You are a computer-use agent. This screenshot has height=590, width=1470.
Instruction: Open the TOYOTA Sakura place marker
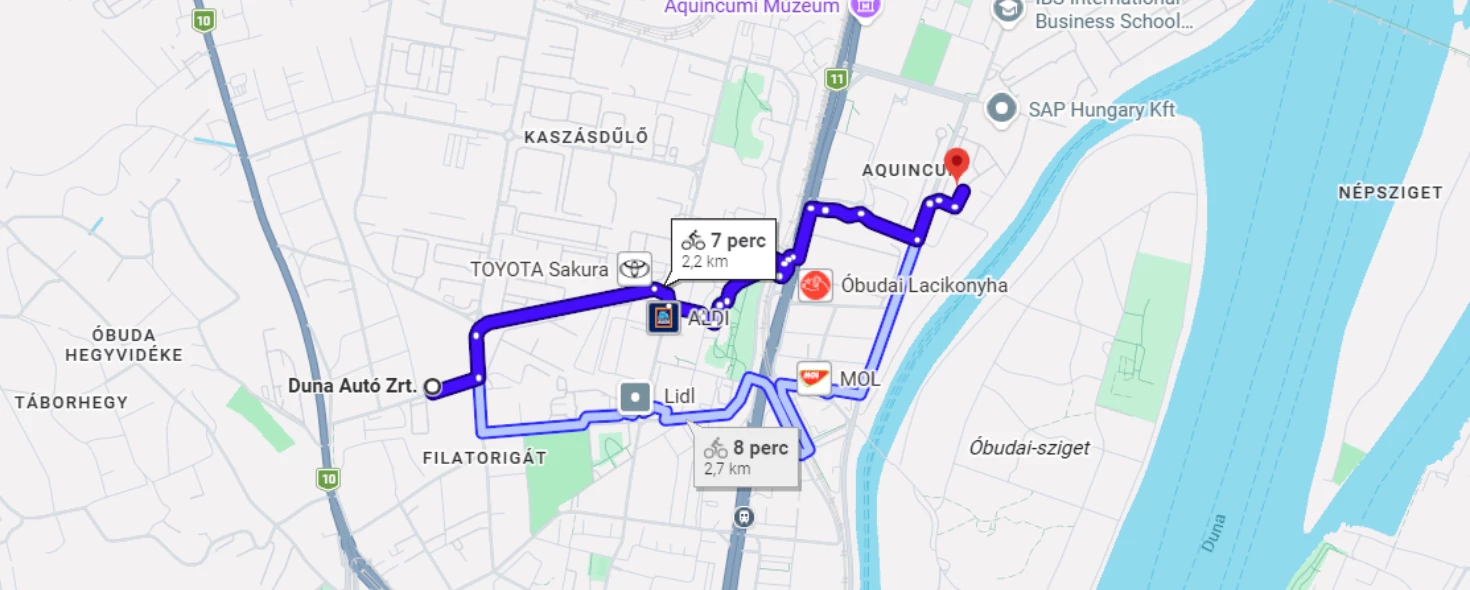pos(634,268)
